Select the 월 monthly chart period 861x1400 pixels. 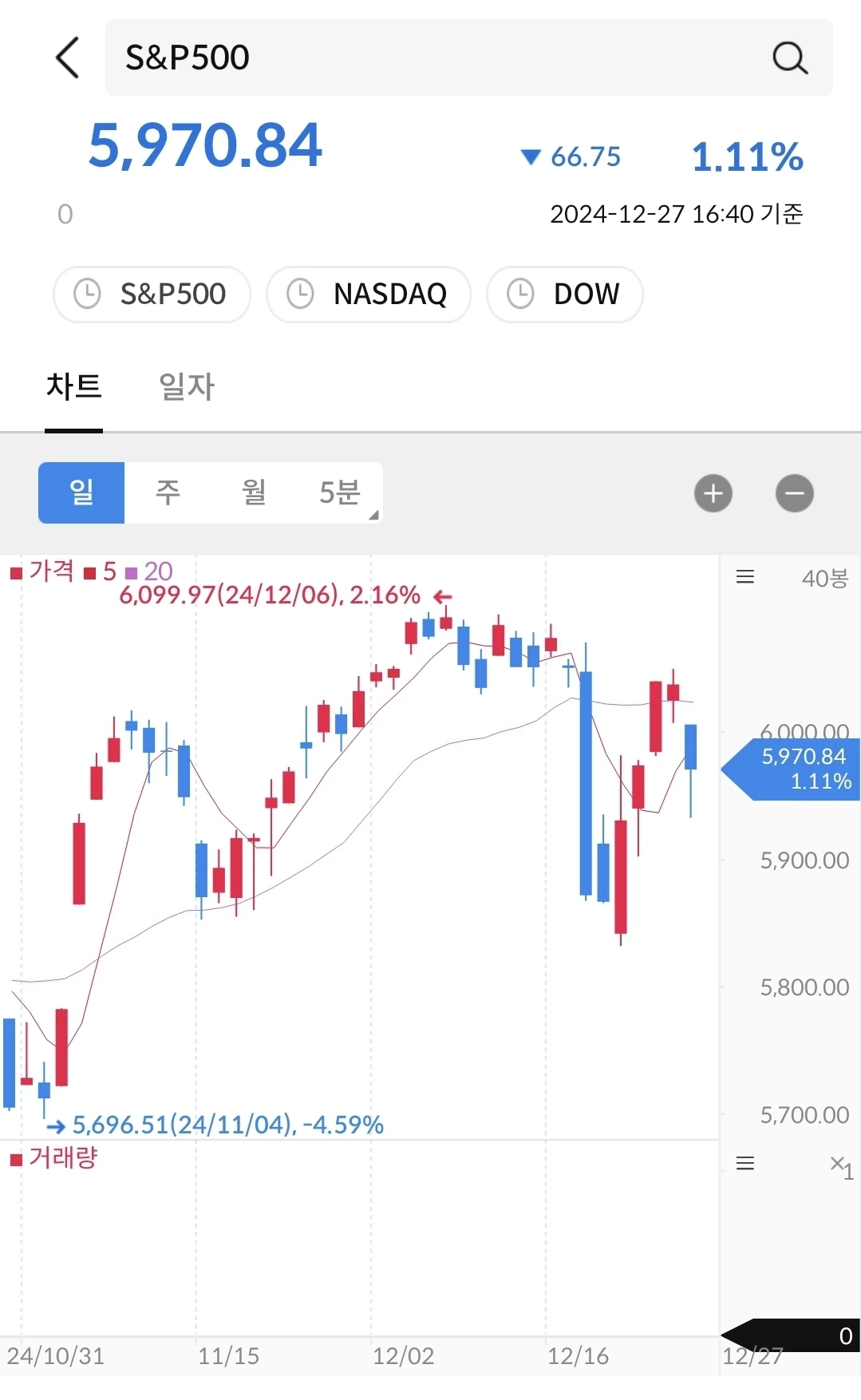[254, 492]
